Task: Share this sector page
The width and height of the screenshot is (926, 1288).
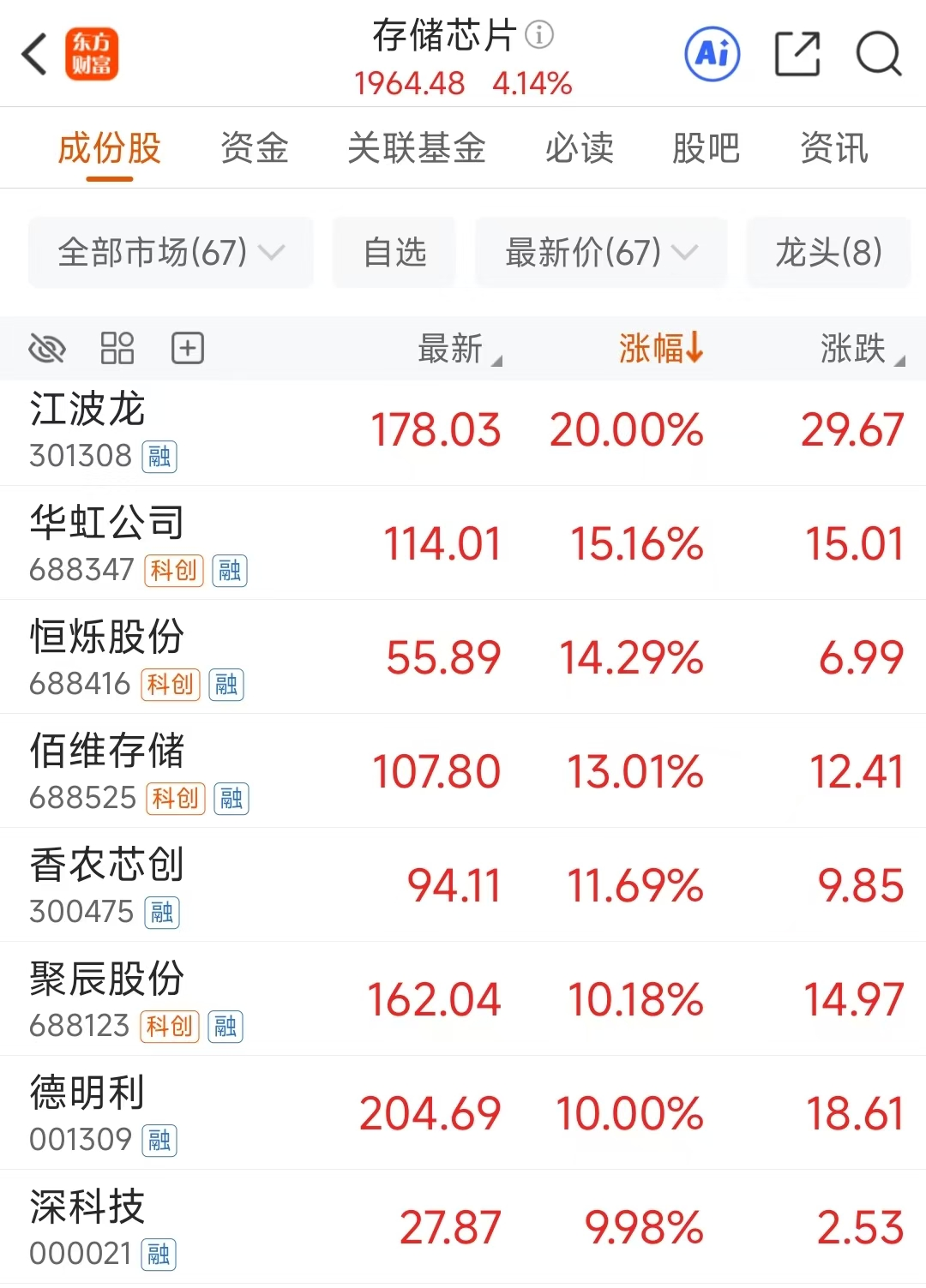Action: pos(797,55)
